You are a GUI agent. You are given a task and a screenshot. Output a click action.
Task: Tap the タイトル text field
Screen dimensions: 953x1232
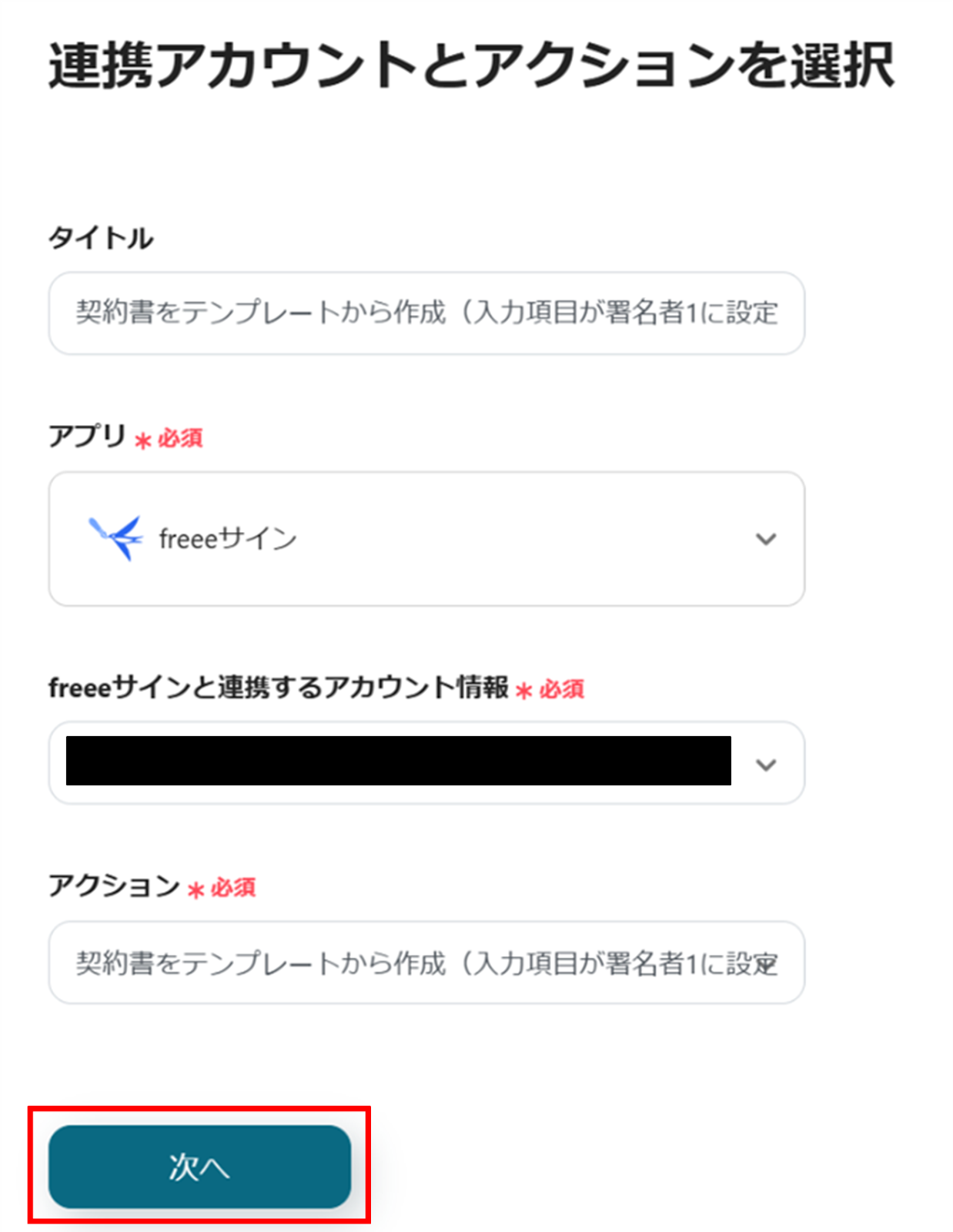[x=426, y=313]
